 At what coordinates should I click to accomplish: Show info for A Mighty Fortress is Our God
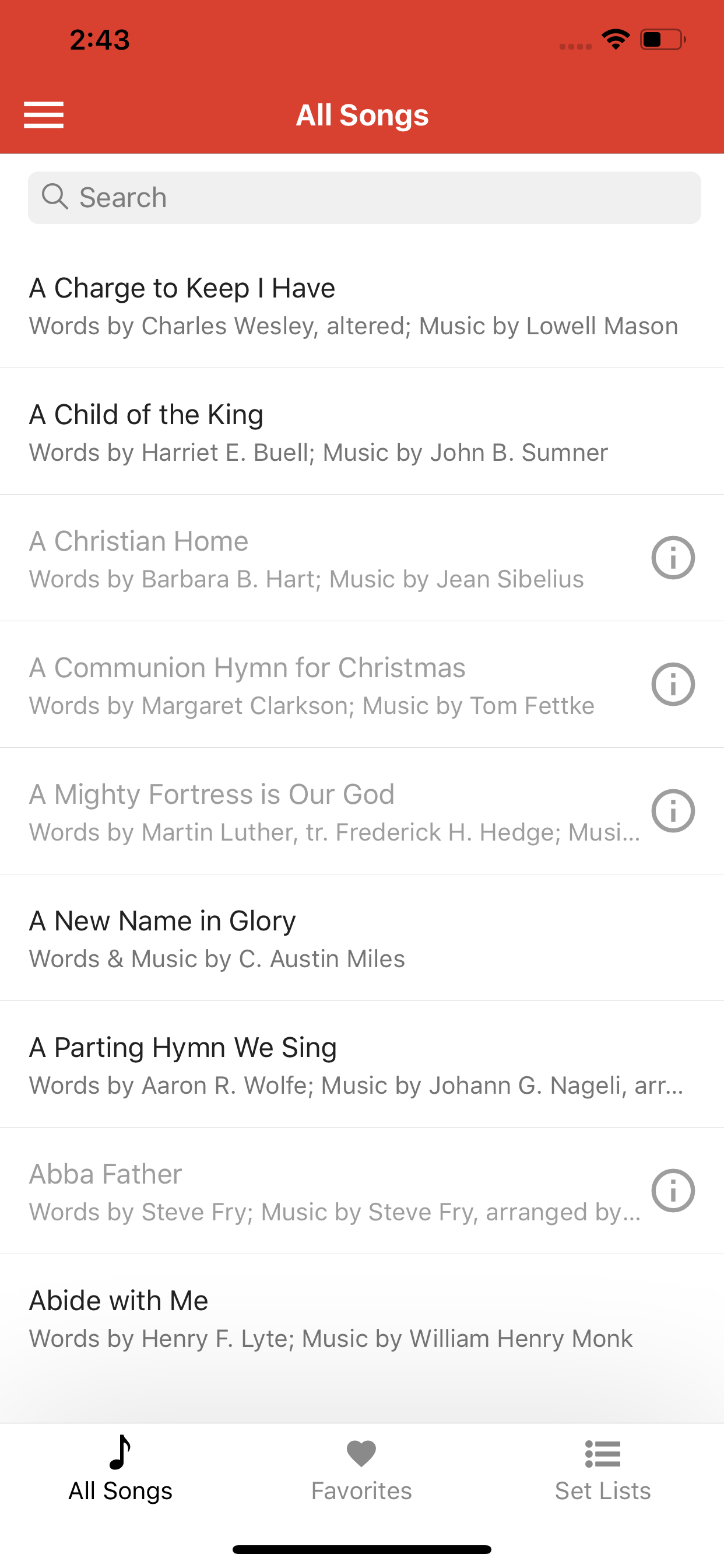673,811
